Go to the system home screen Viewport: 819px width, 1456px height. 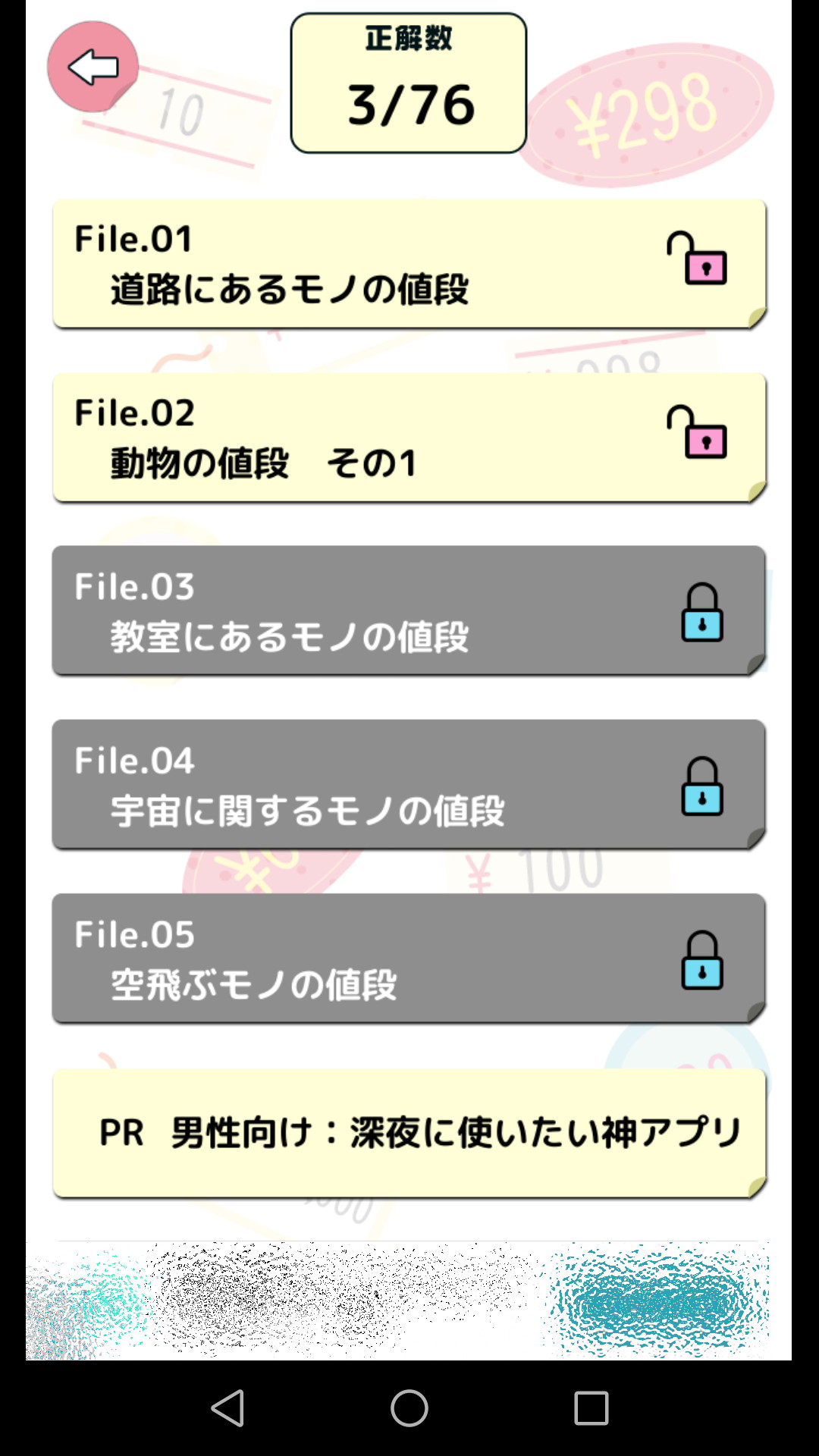pos(409,1408)
